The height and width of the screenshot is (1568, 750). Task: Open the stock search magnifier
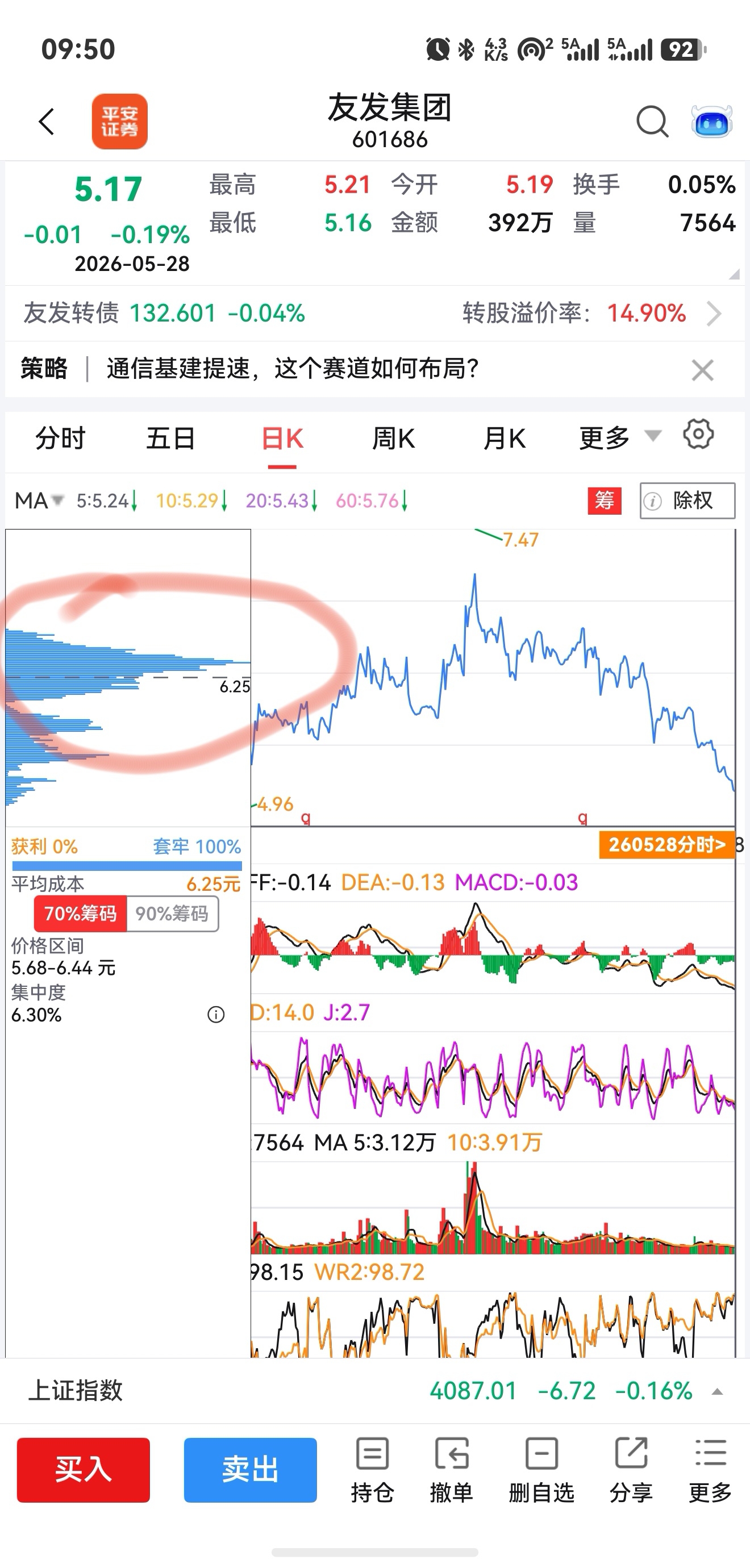pyautogui.click(x=652, y=122)
